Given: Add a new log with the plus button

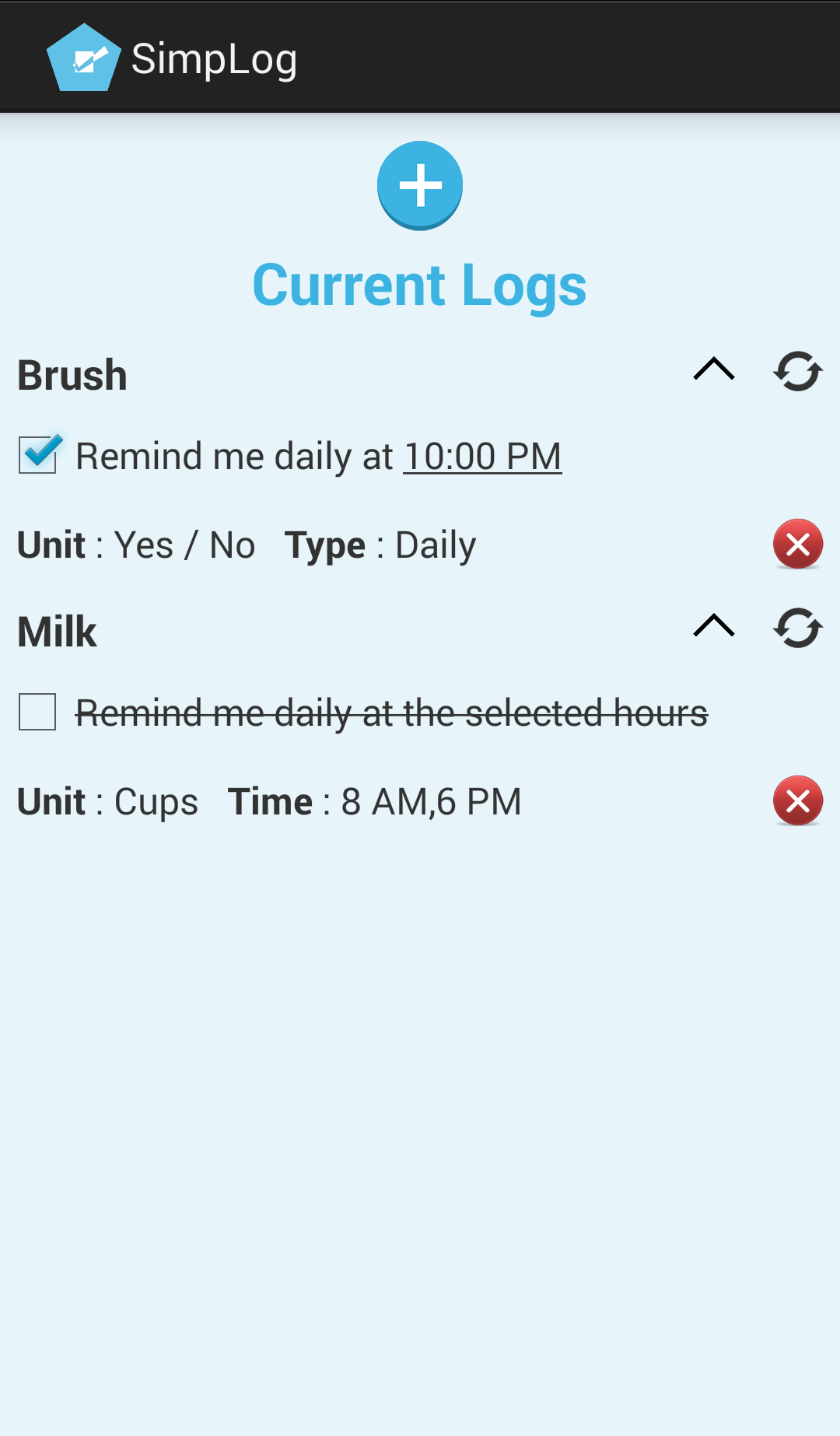Looking at the screenshot, I should 420,185.
